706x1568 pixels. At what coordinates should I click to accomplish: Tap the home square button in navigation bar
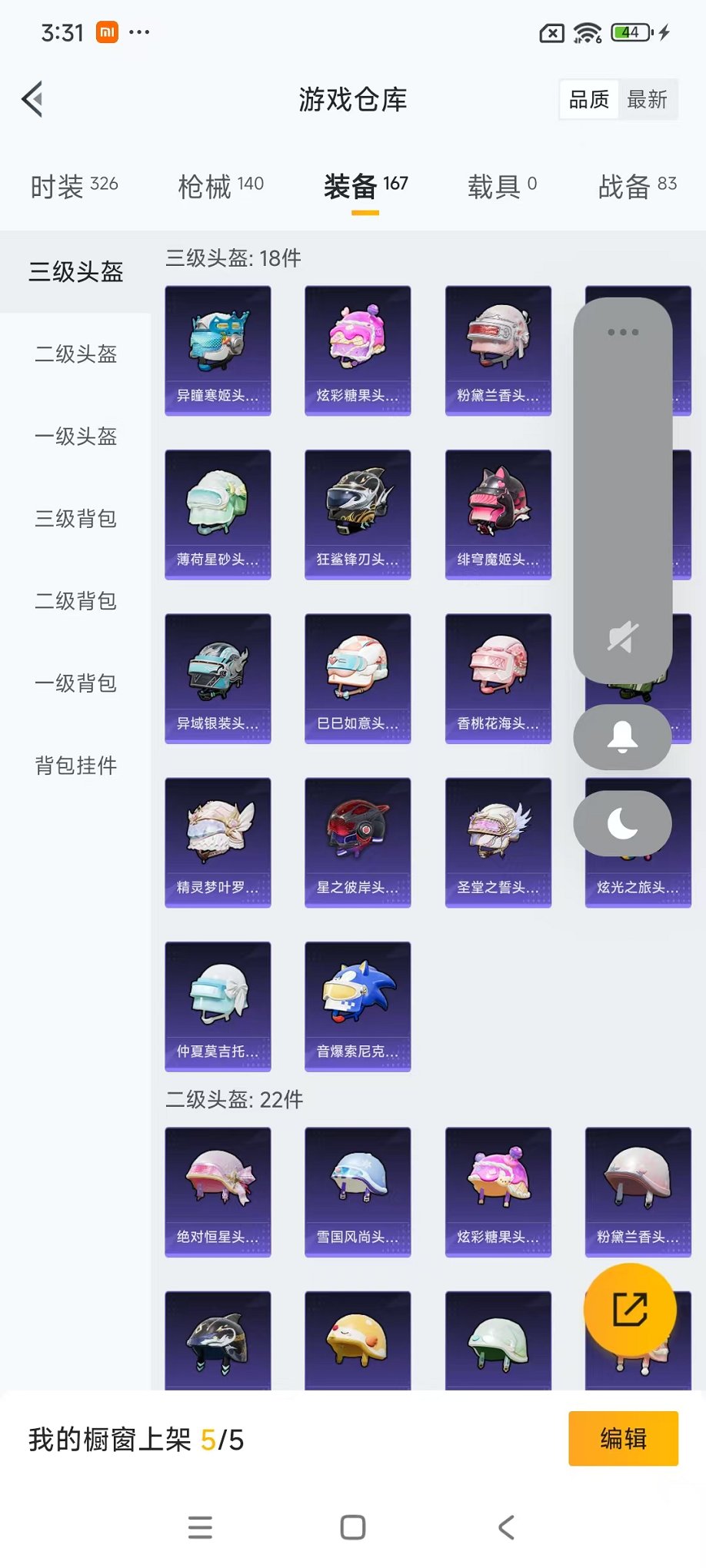[x=352, y=1528]
